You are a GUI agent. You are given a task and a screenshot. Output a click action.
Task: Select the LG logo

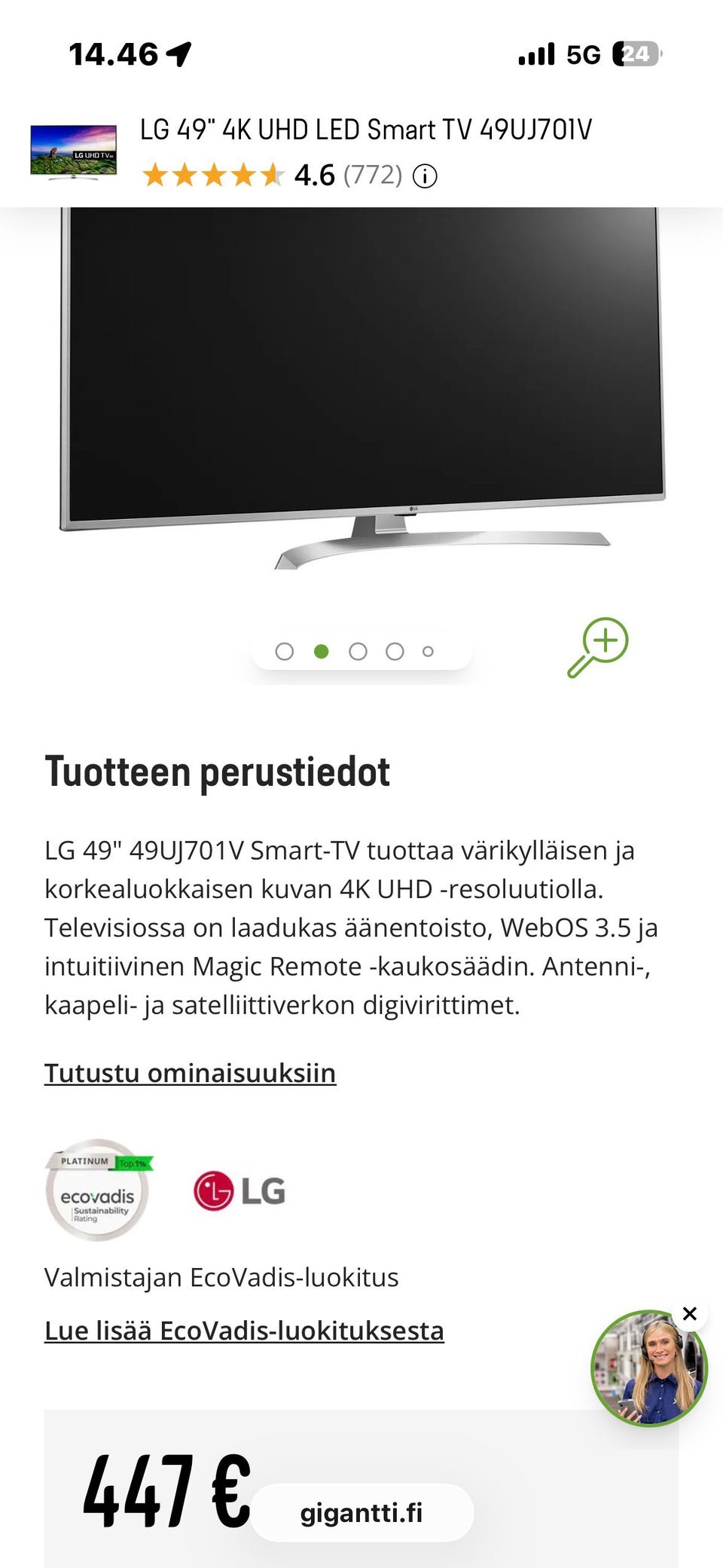239,1189
